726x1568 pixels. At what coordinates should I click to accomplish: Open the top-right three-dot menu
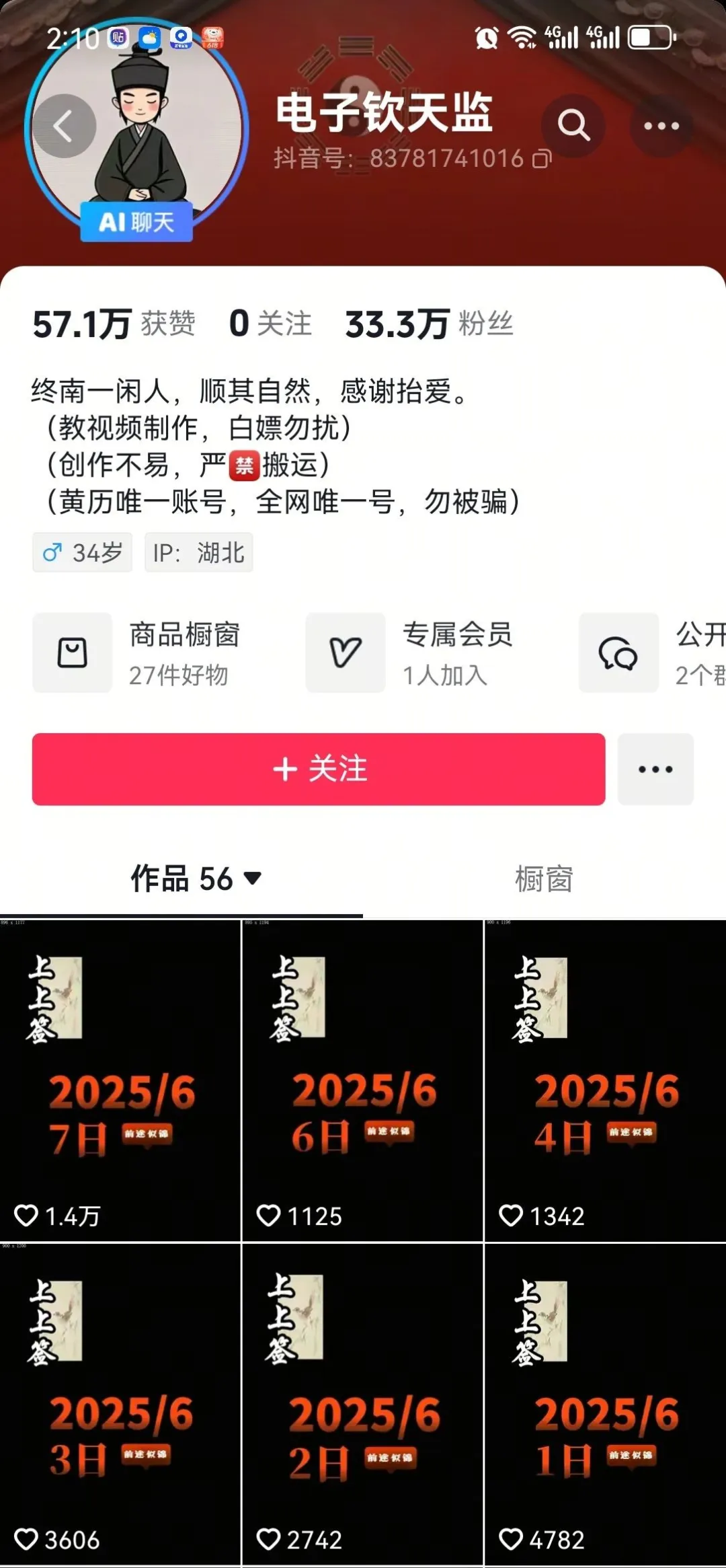[661, 126]
